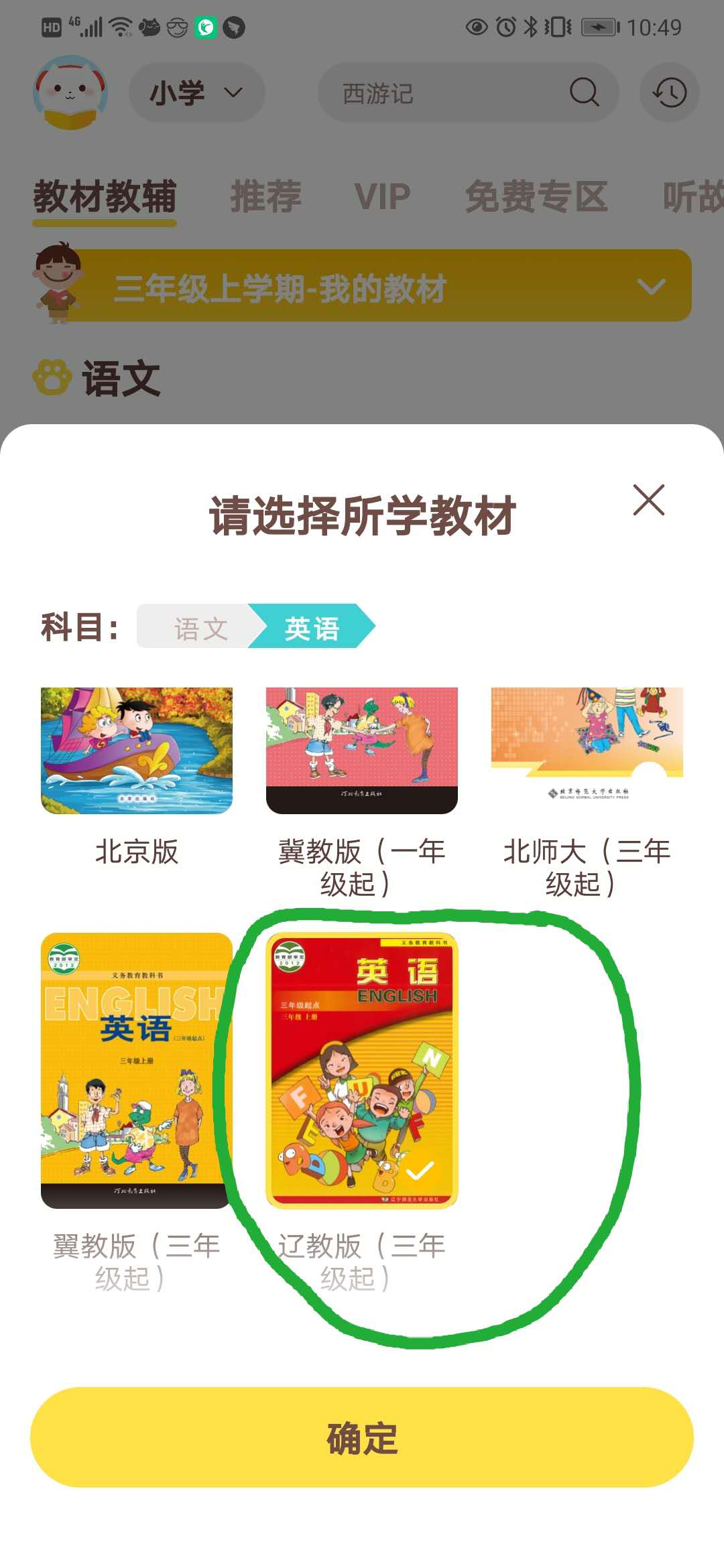Select the 英语 subject tab
724x1568 pixels.
tap(312, 627)
